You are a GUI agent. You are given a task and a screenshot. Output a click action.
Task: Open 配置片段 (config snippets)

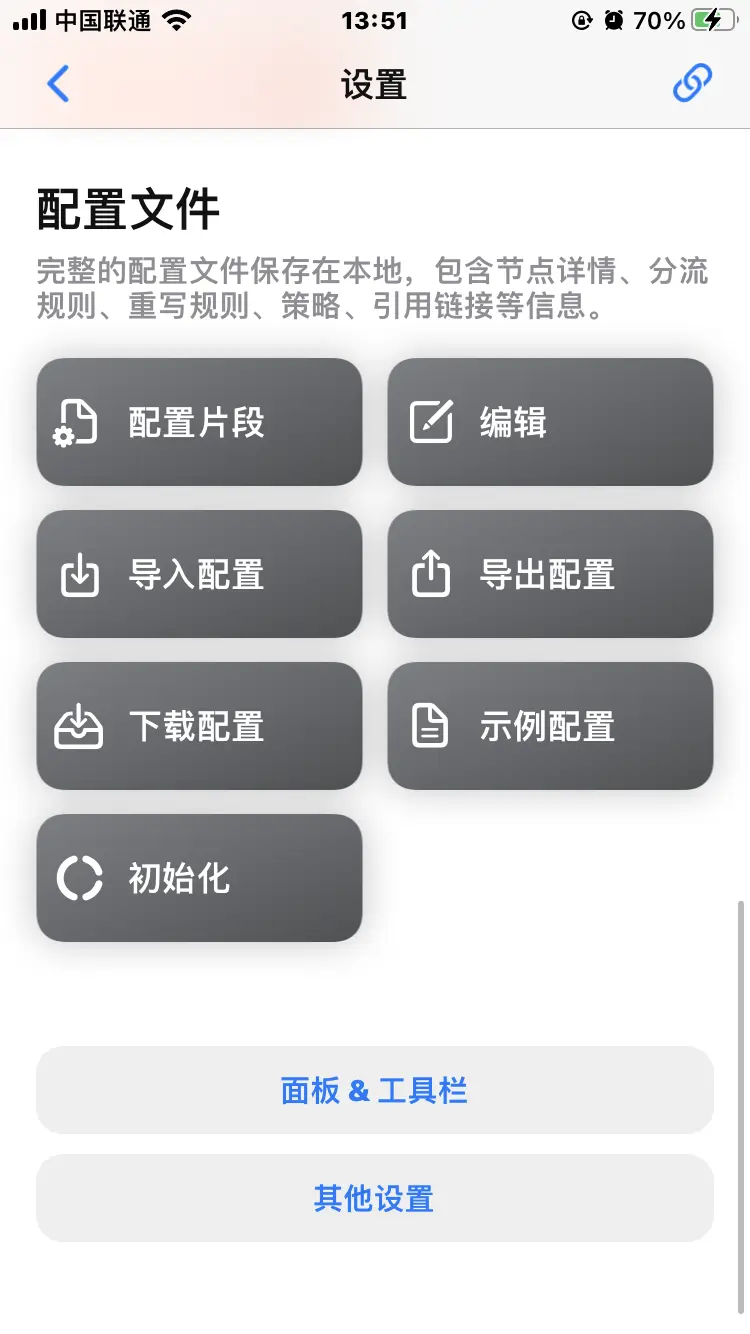pos(199,422)
